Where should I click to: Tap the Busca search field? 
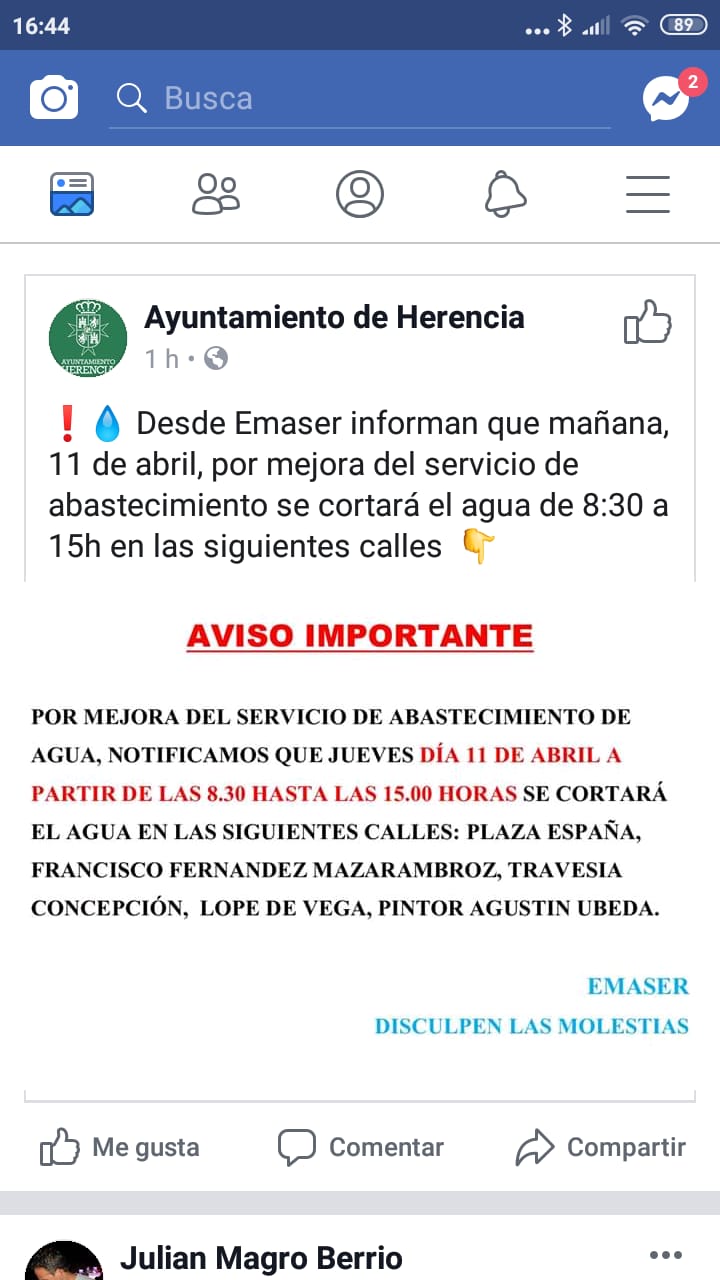[360, 98]
